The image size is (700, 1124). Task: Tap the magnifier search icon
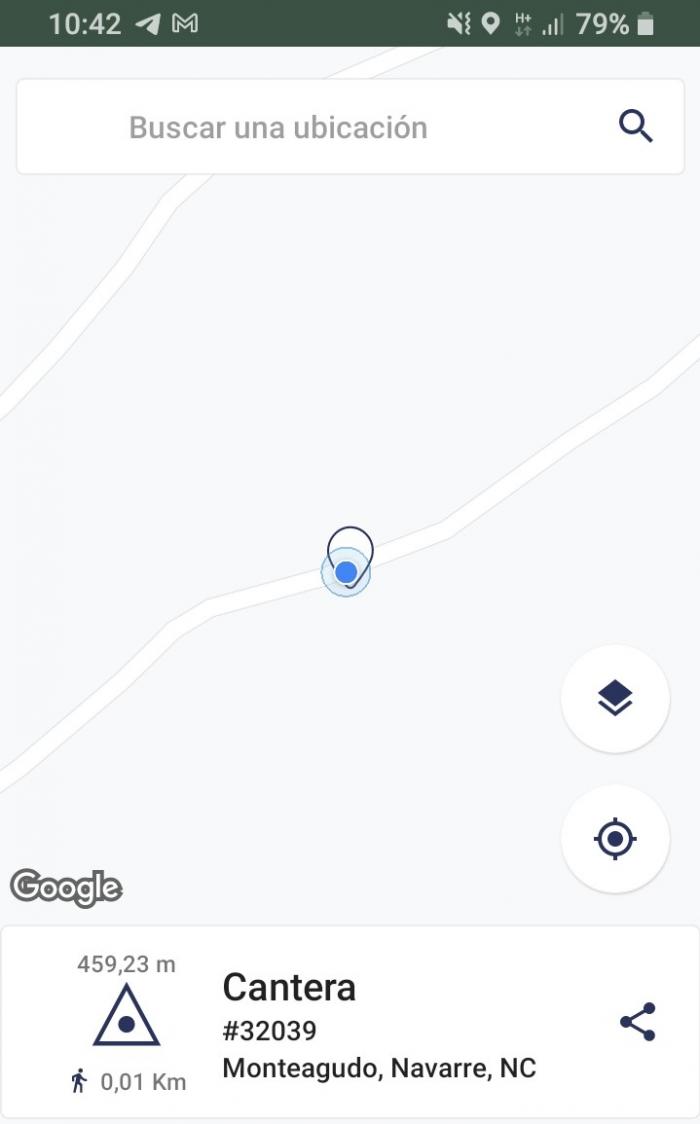[x=636, y=127]
